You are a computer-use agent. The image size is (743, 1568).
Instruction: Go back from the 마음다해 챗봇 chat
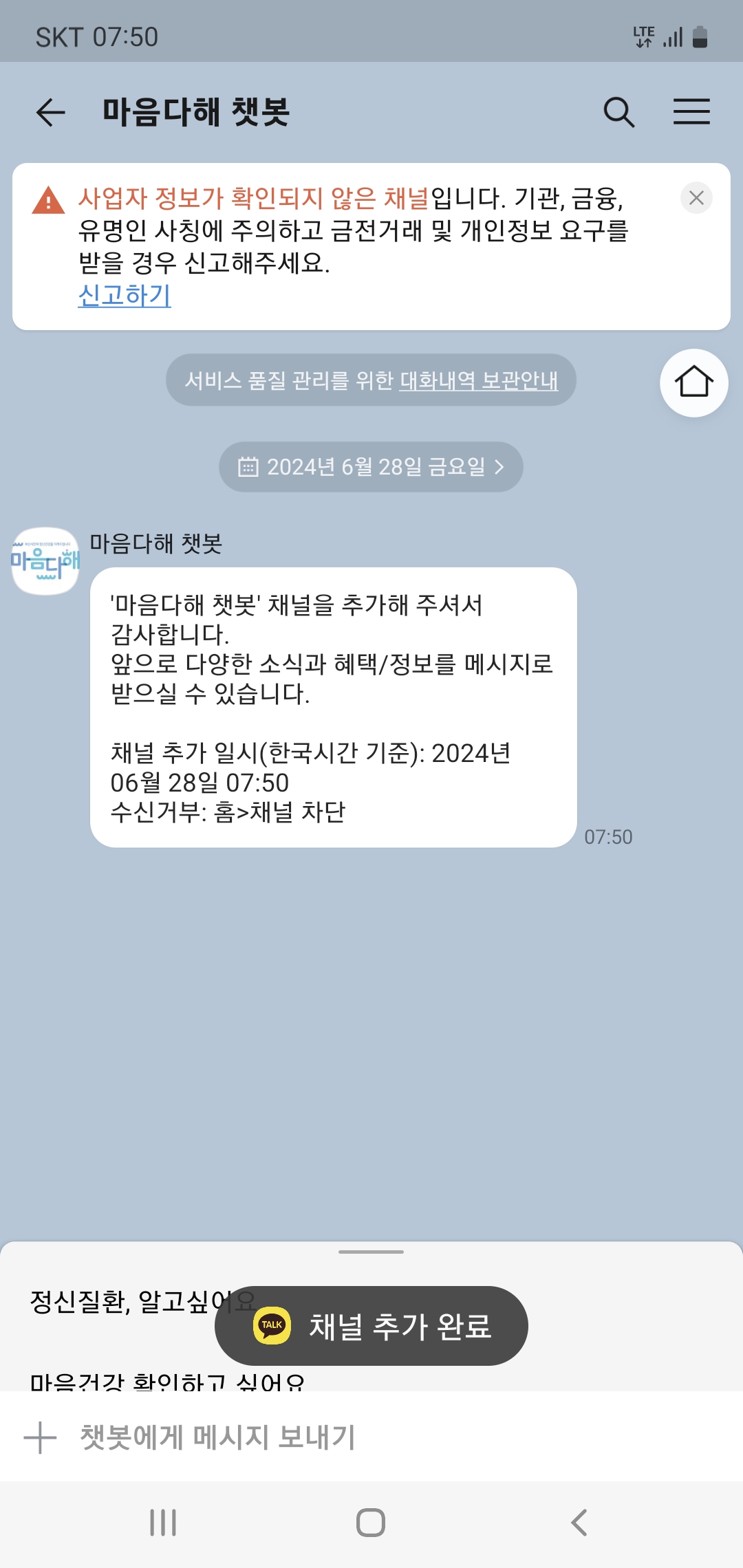coord(50,112)
